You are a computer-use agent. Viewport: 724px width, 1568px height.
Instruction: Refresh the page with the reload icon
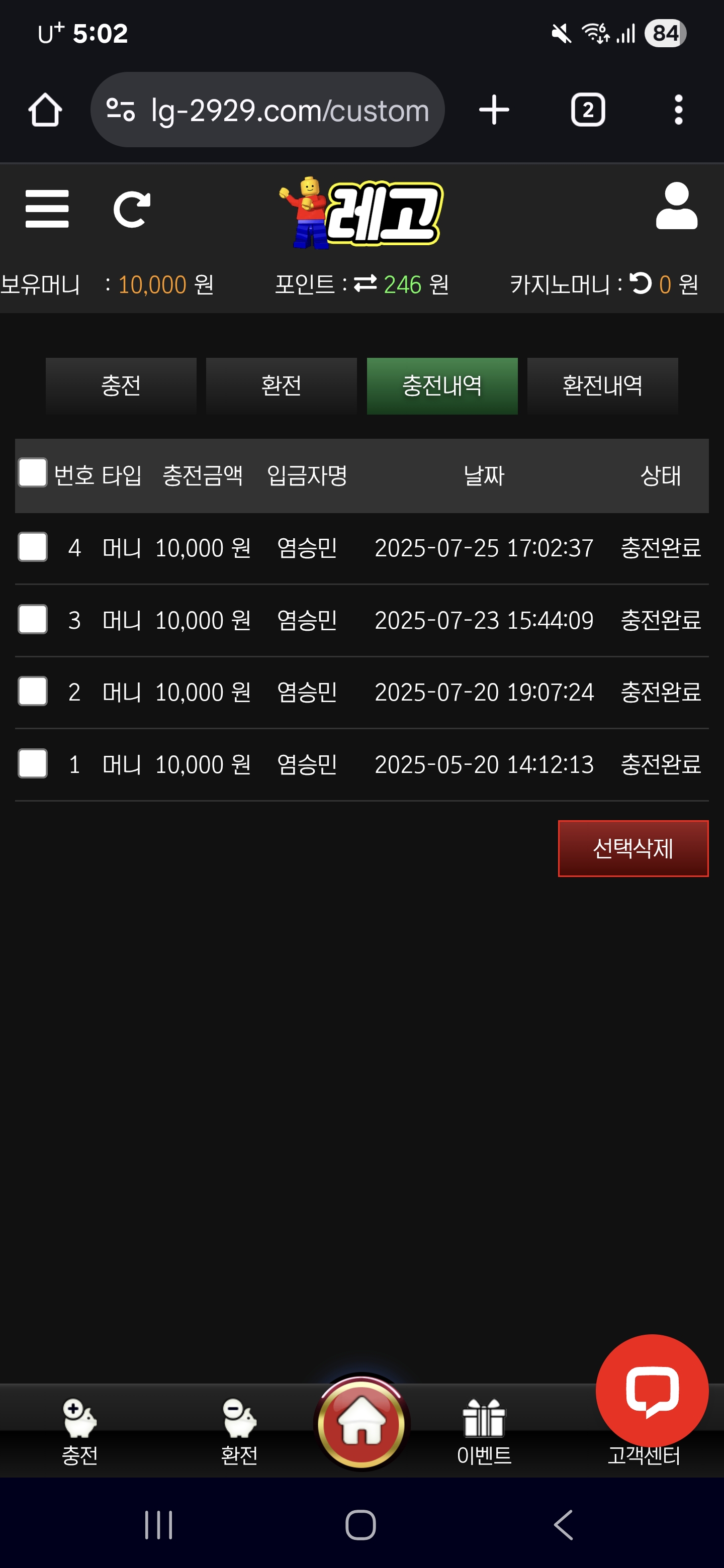tap(132, 210)
